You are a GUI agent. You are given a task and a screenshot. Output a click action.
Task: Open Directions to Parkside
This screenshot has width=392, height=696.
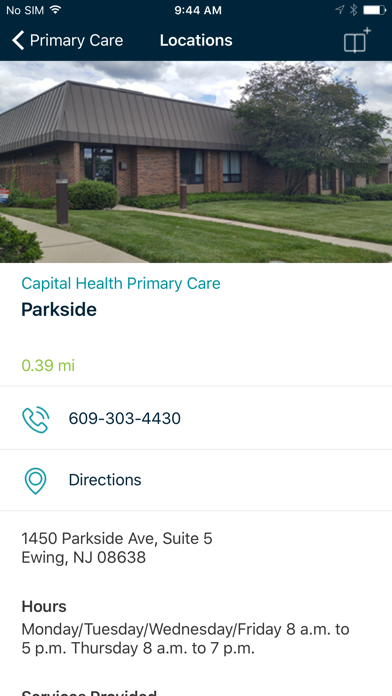[x=196, y=480]
